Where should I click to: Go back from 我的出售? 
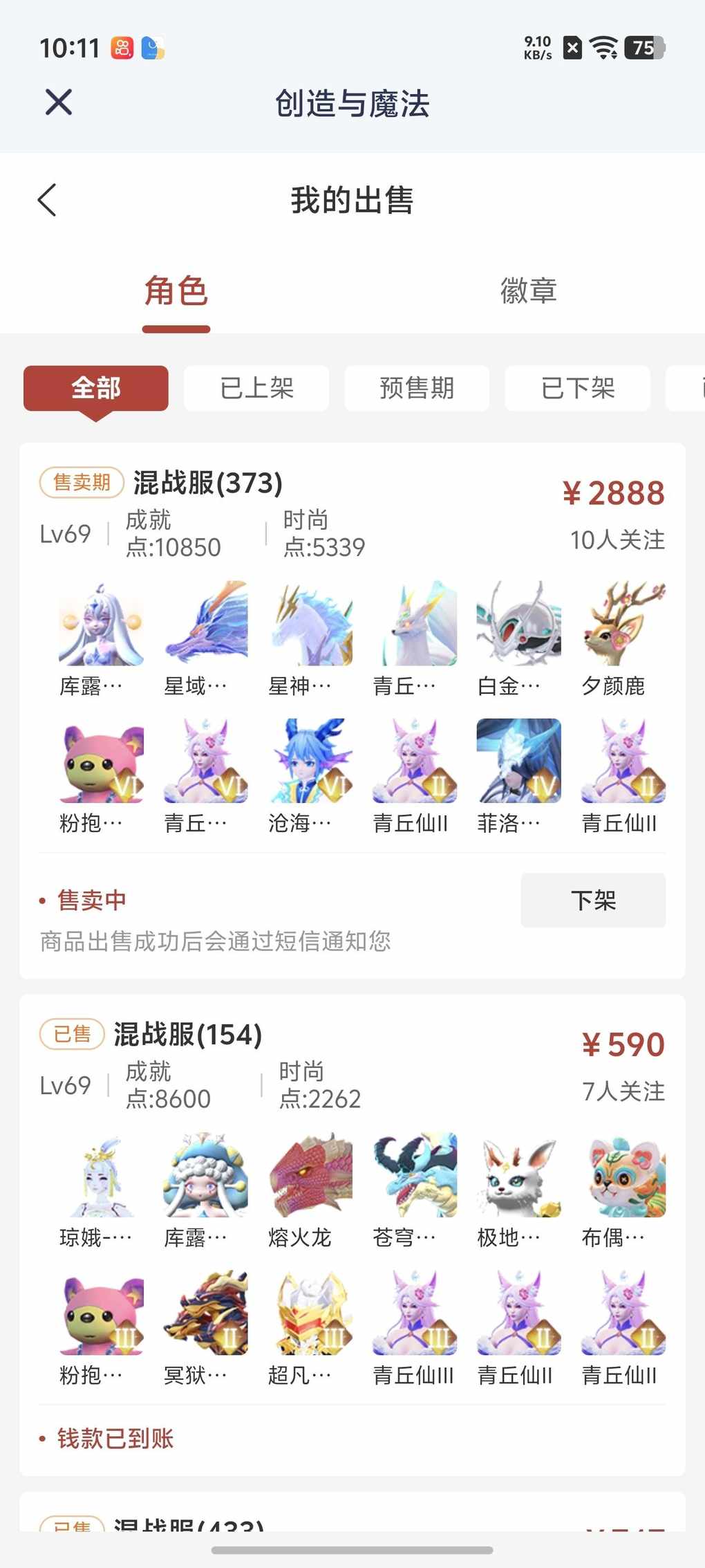(47, 201)
